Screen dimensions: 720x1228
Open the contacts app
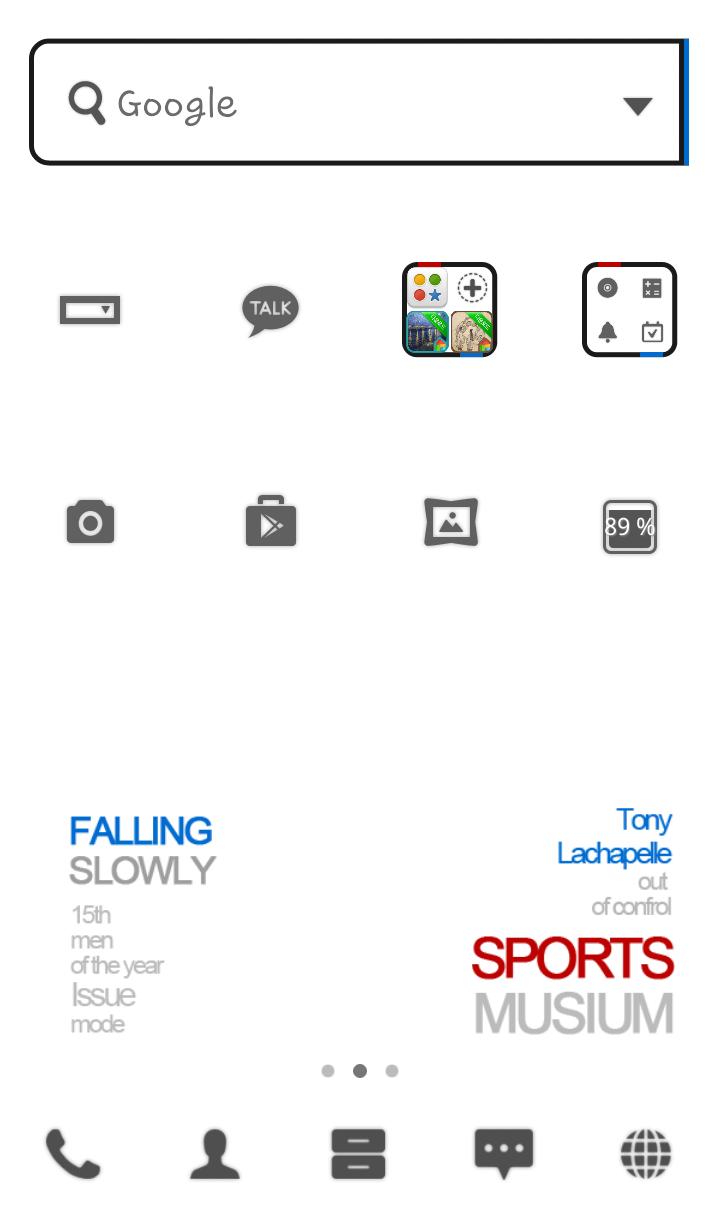coord(215,1154)
